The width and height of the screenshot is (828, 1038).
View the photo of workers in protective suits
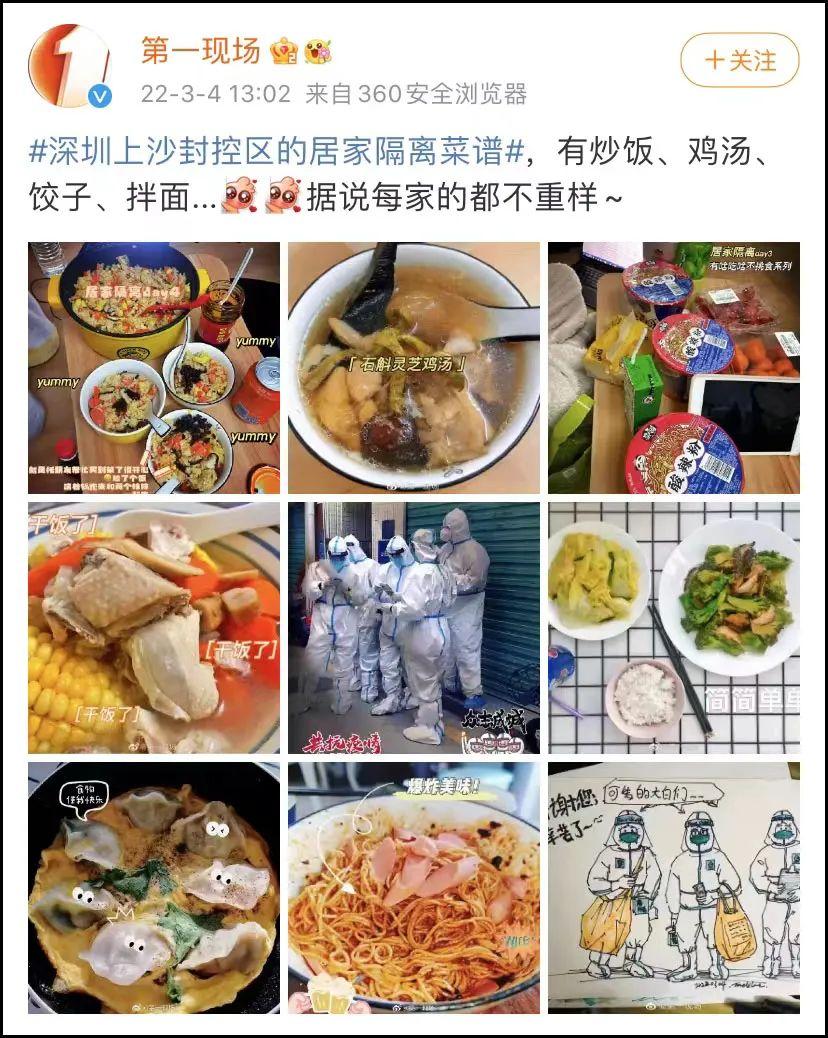tap(413, 627)
